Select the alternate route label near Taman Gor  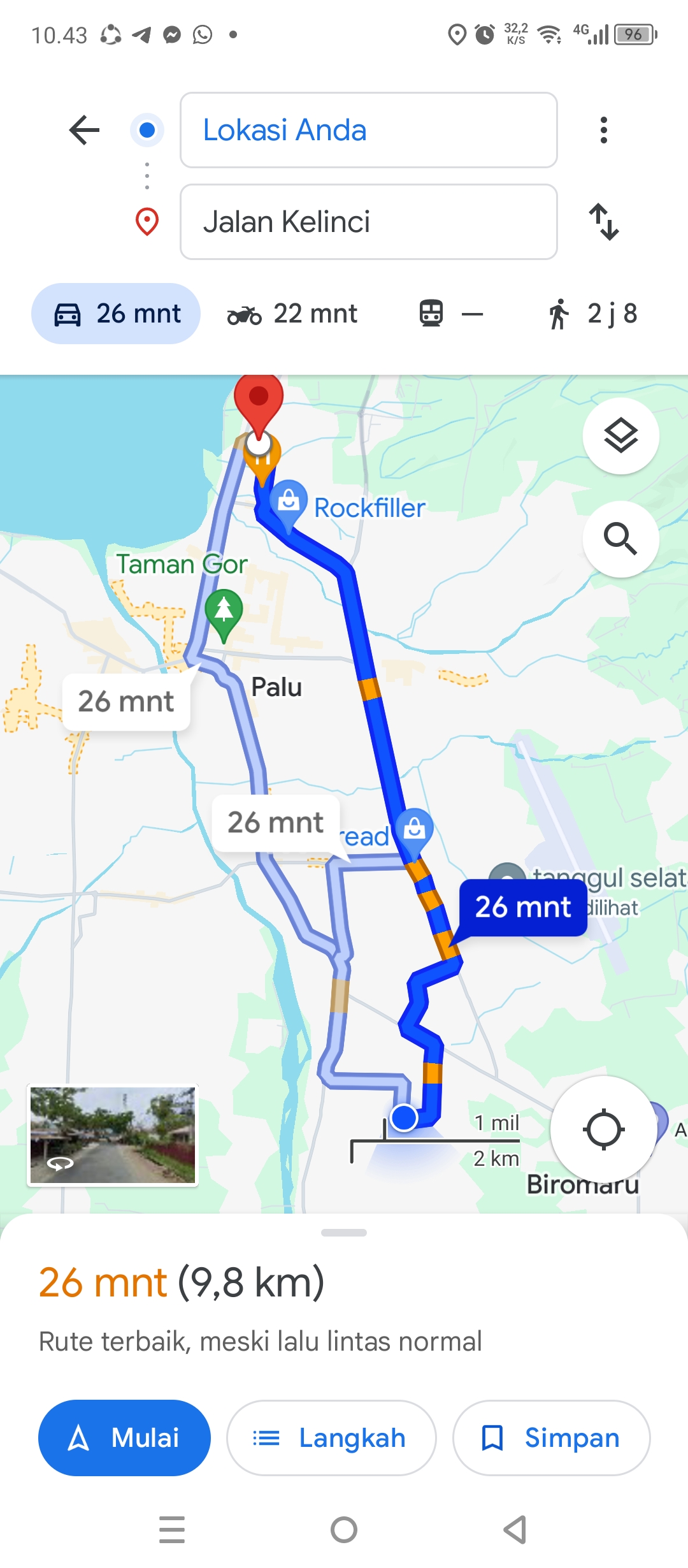[x=126, y=701]
